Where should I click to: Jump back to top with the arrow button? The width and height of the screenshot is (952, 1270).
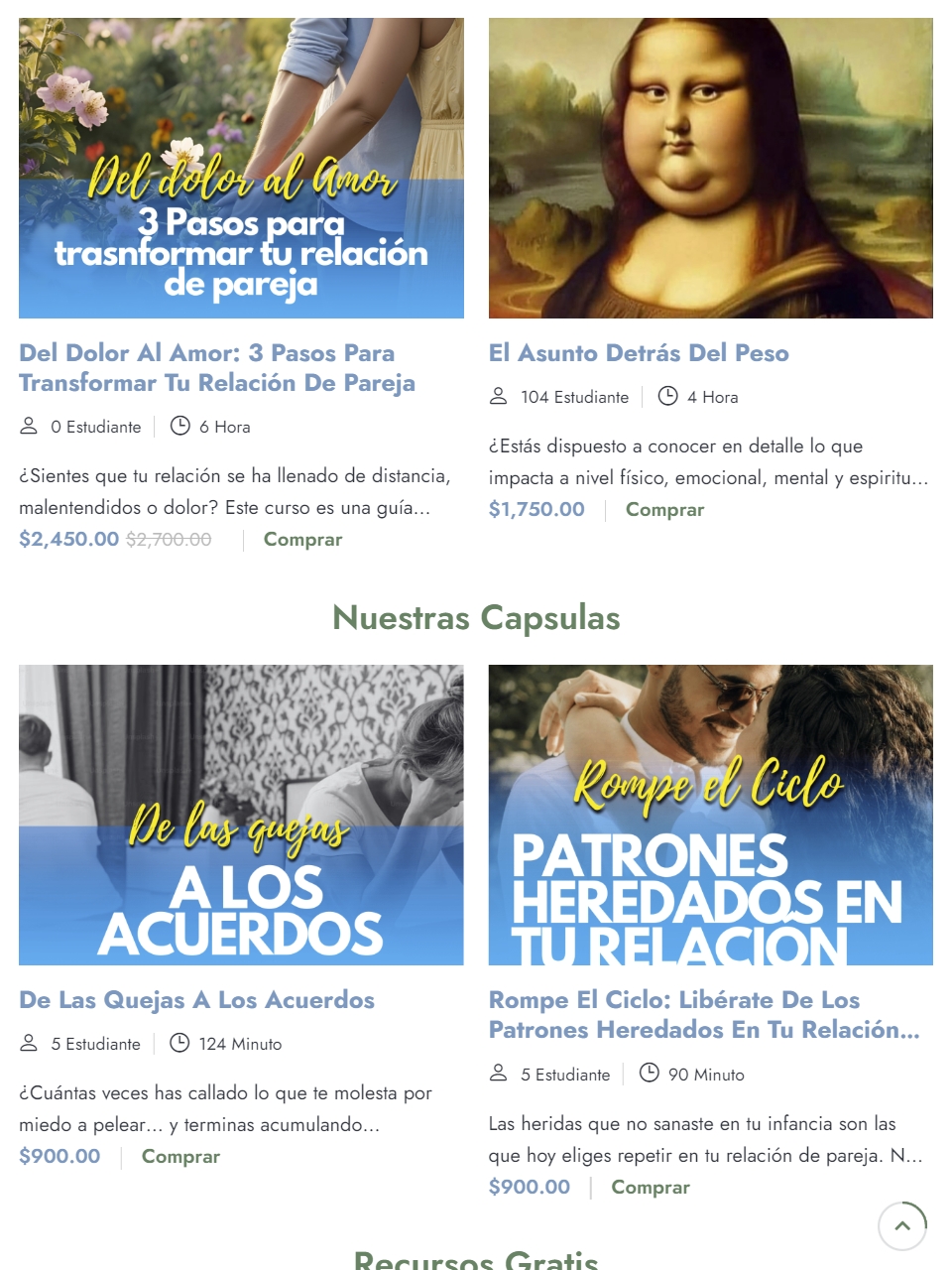click(902, 1225)
